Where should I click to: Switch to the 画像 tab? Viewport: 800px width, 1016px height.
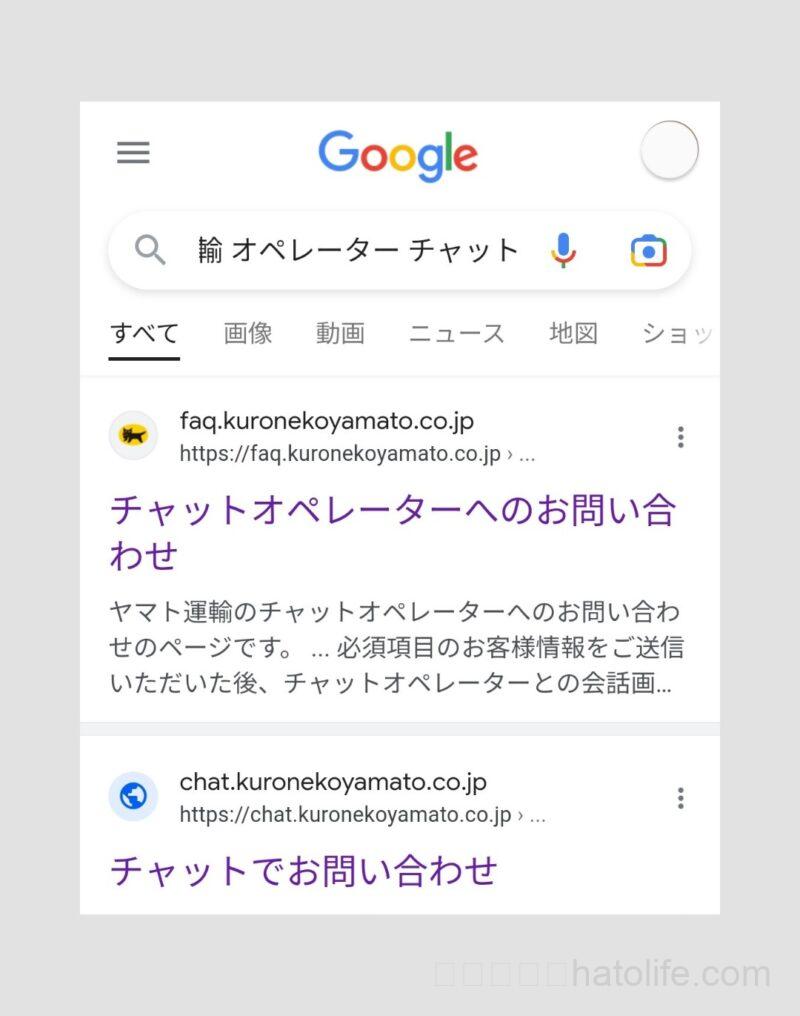248,333
